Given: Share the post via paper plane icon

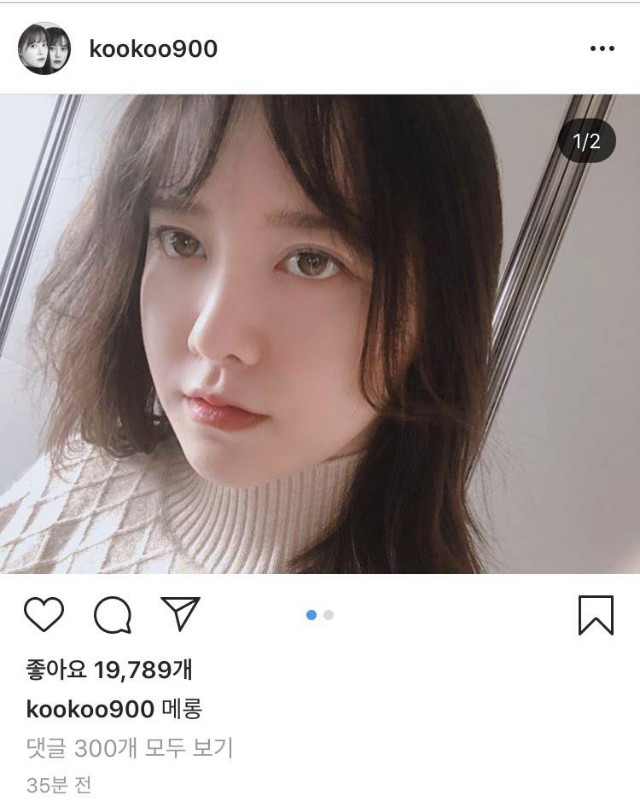Looking at the screenshot, I should pos(181,614).
